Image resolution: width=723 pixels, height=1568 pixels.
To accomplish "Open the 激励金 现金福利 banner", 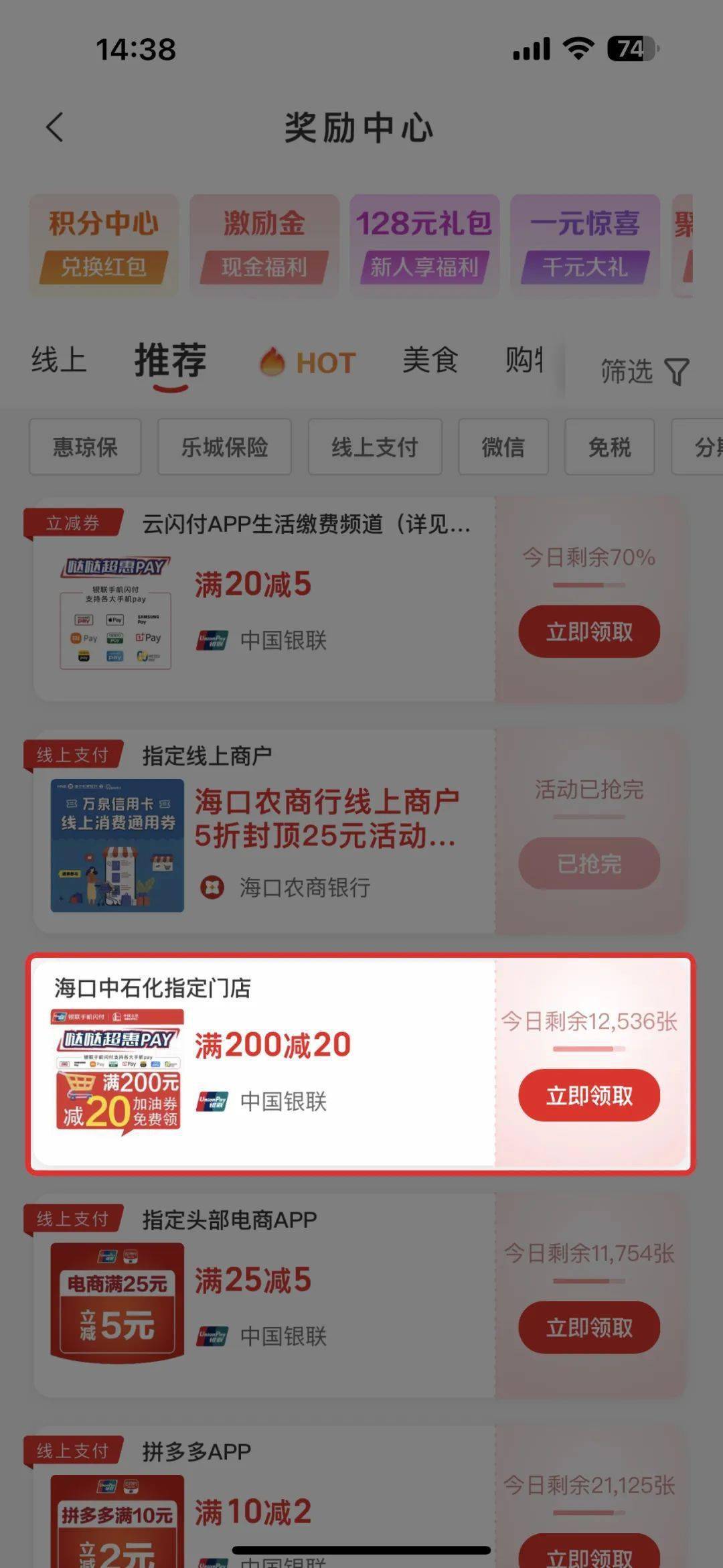I will click(264, 245).
